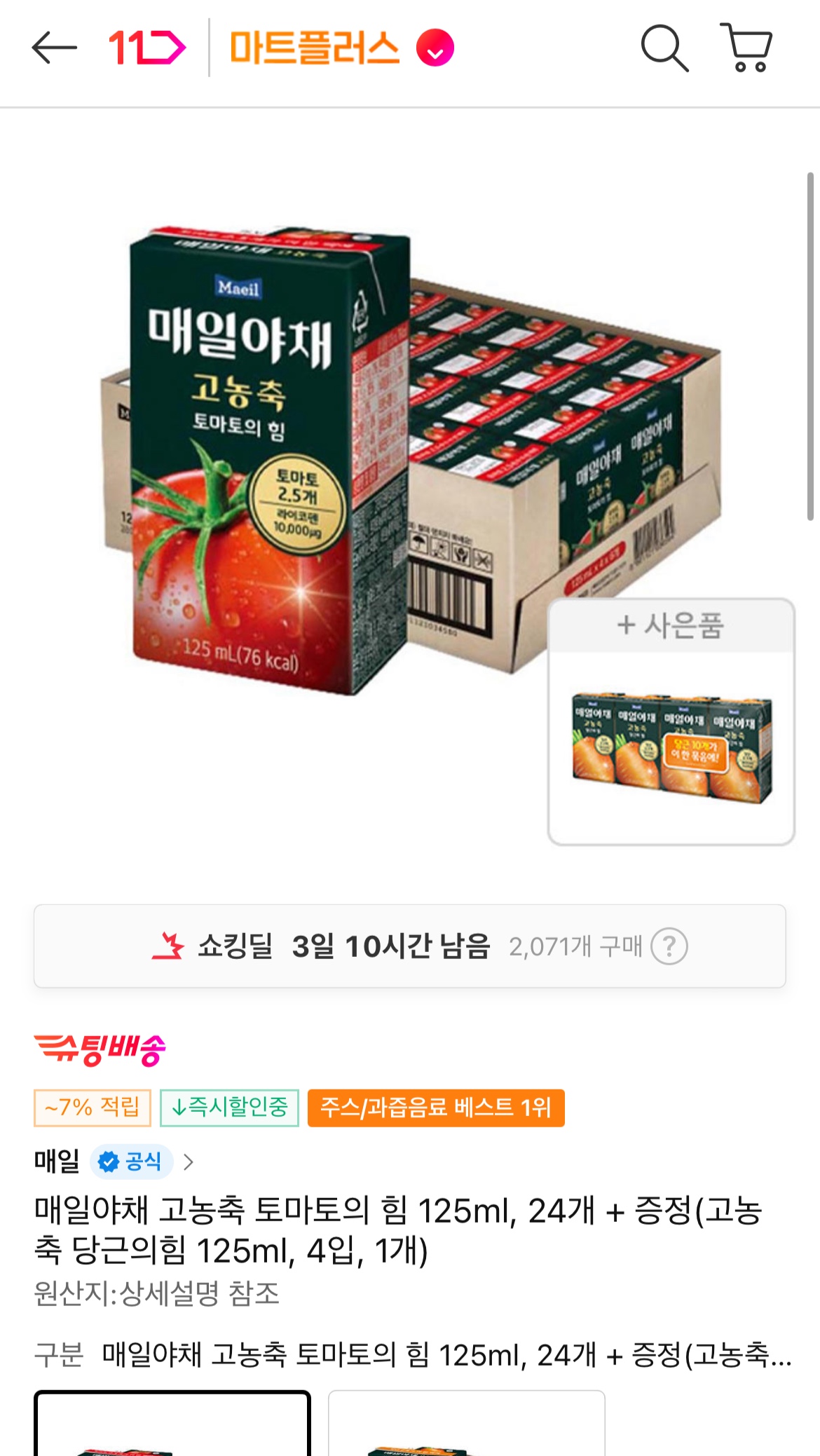Select the second 구분 option thumbnail

[x=466, y=1423]
